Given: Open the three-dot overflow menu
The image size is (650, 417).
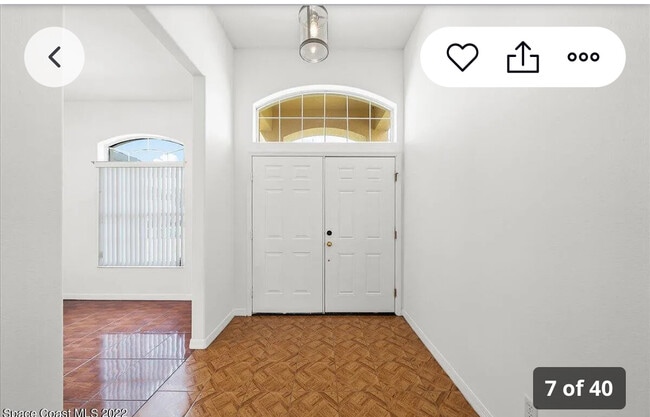Looking at the screenshot, I should coord(583,57).
